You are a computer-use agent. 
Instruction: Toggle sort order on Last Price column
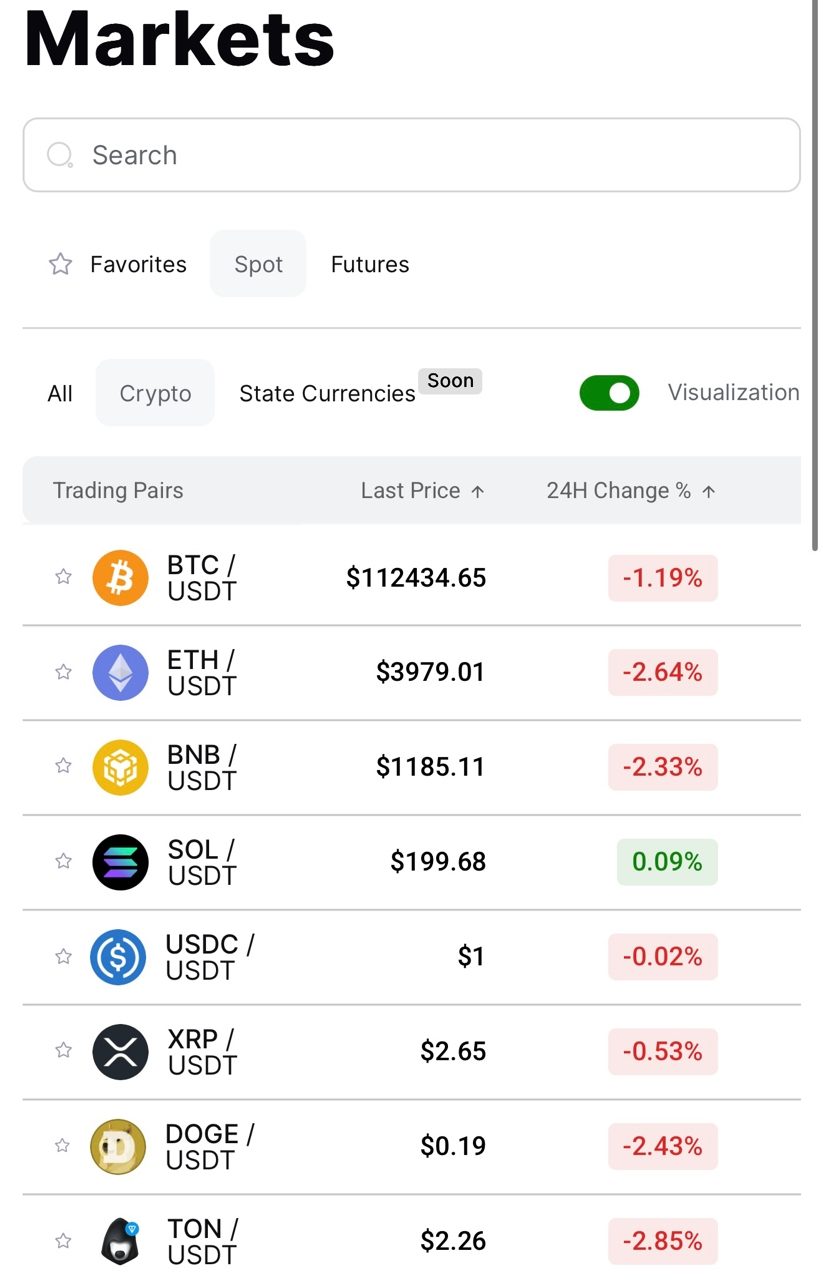click(421, 490)
